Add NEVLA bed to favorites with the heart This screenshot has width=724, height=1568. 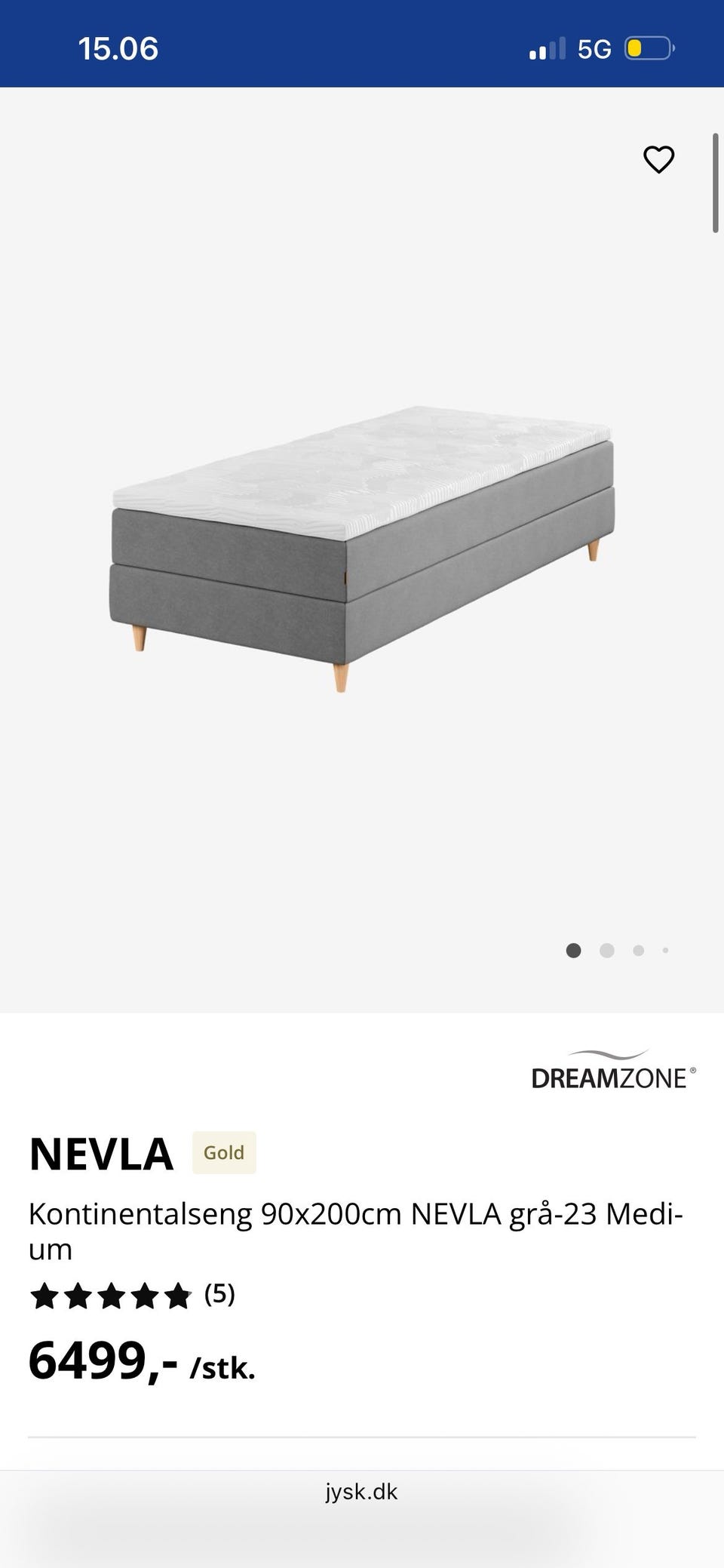(x=658, y=159)
